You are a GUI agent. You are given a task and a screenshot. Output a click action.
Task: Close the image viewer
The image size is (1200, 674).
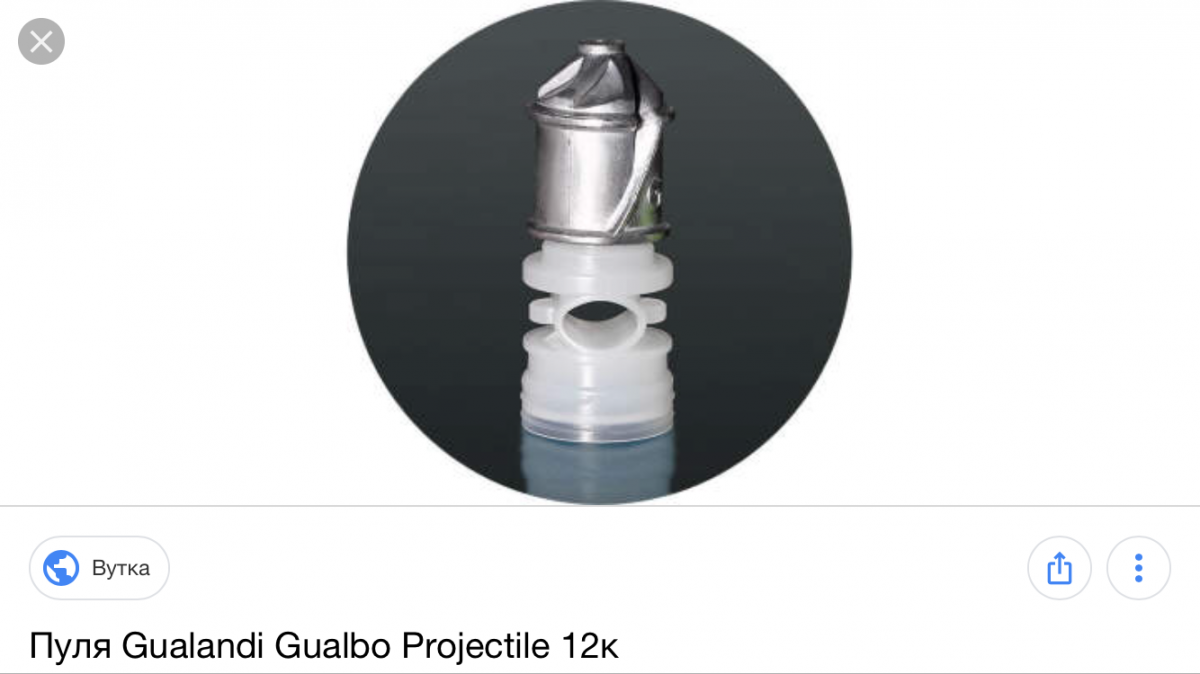coord(41,42)
